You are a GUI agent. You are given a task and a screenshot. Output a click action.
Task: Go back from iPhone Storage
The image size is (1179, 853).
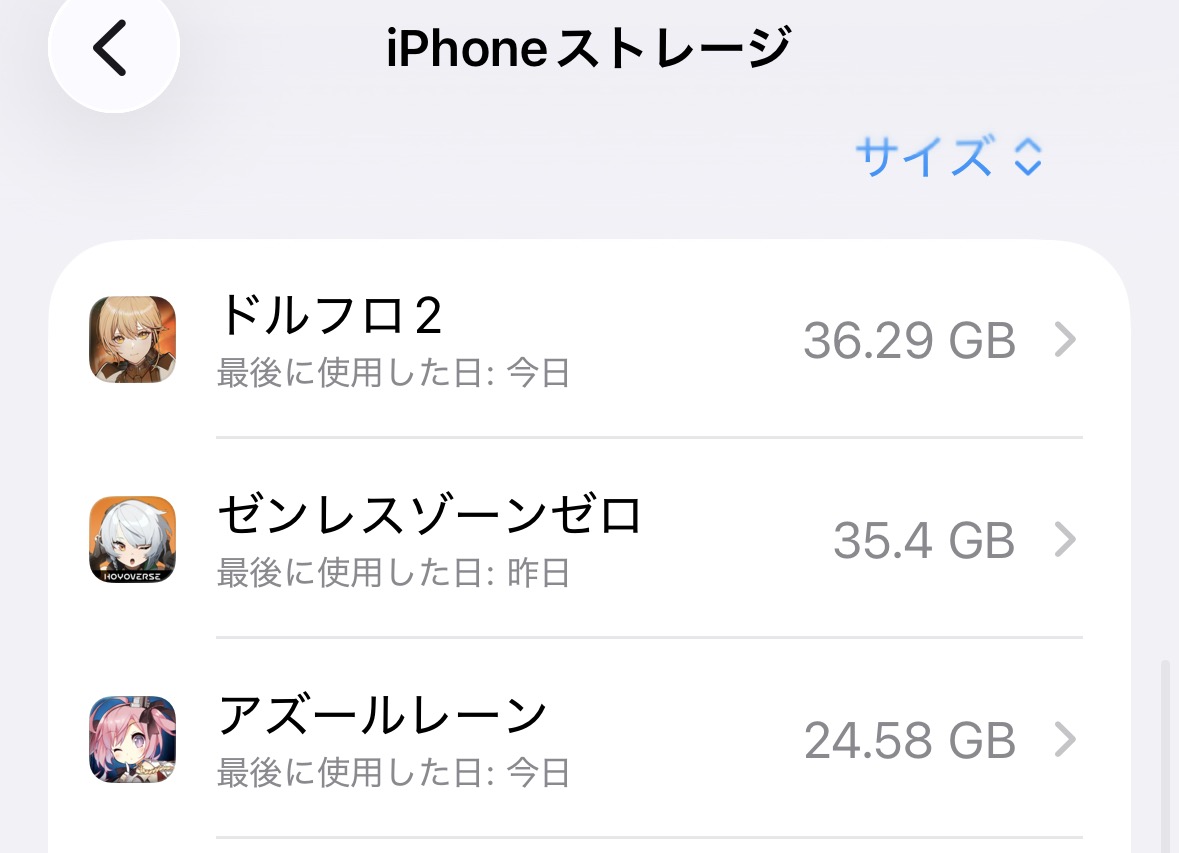click(112, 48)
